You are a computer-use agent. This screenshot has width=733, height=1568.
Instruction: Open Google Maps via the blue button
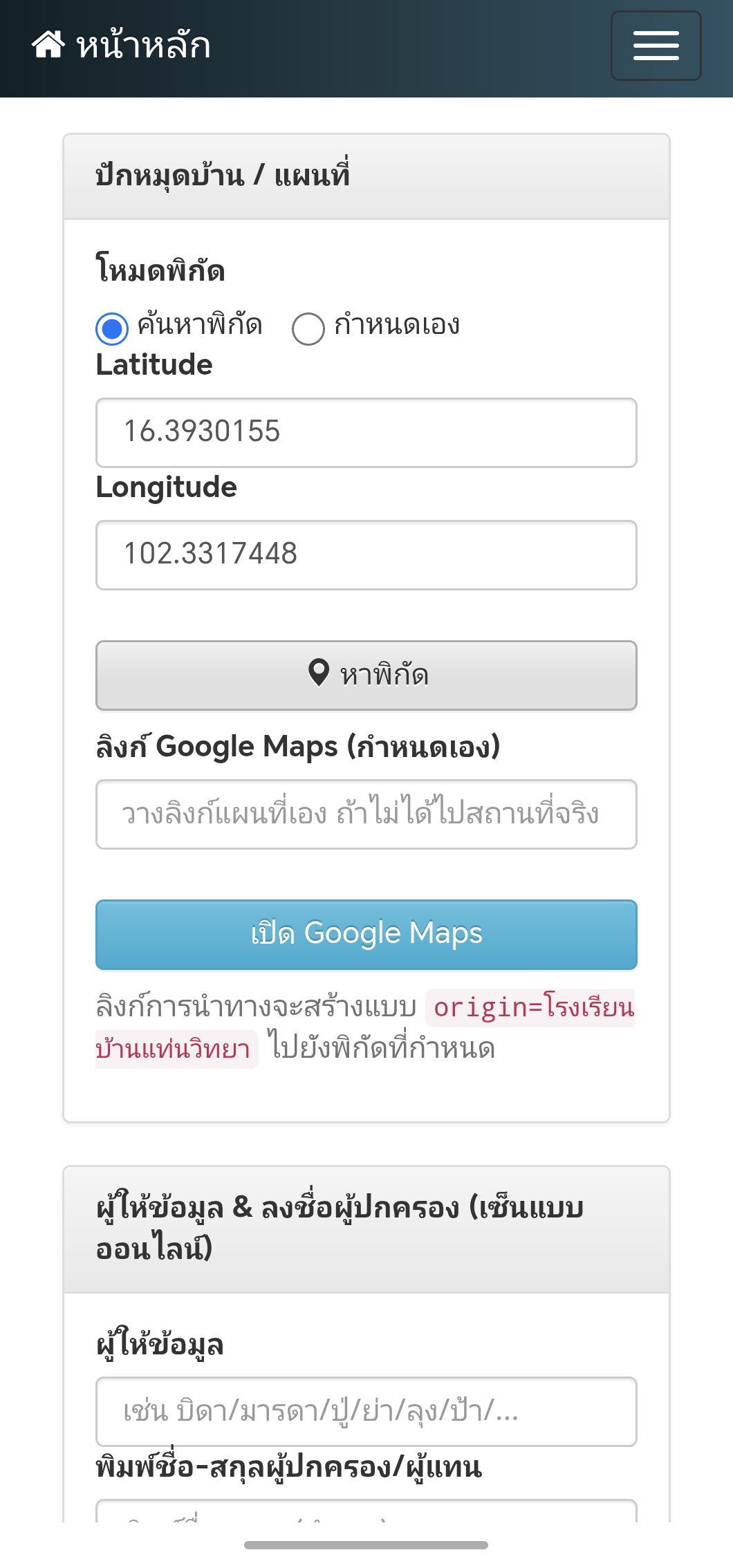[366, 934]
